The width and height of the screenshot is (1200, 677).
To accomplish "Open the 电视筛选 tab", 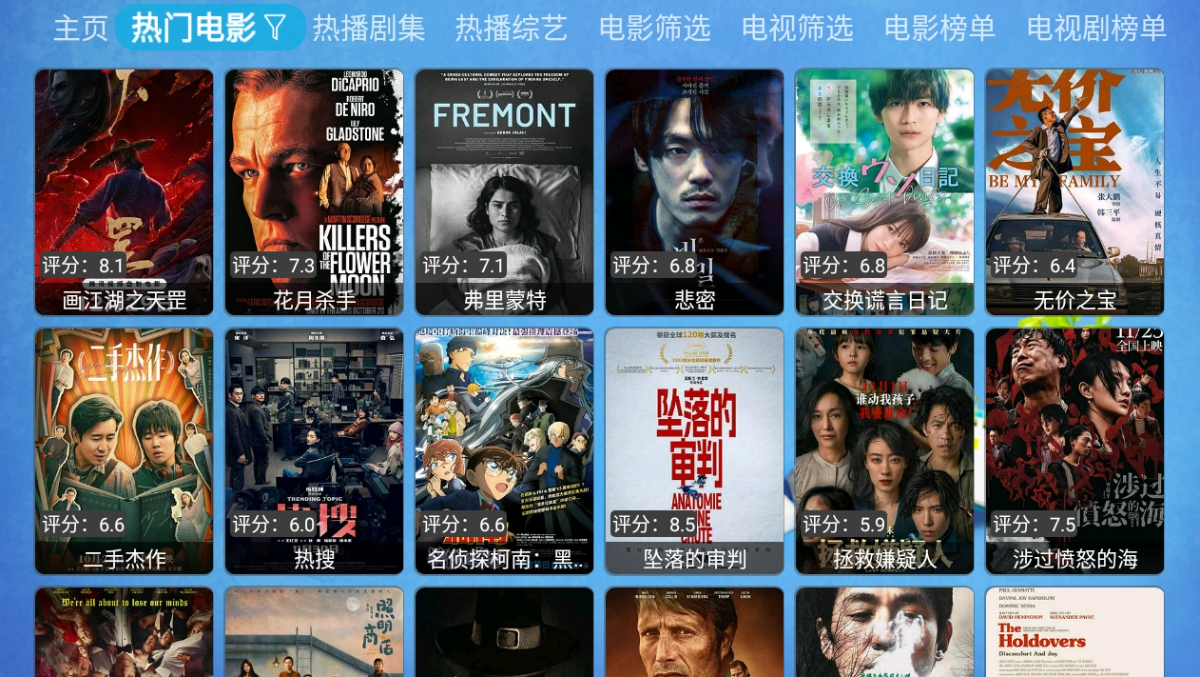I will (x=798, y=27).
